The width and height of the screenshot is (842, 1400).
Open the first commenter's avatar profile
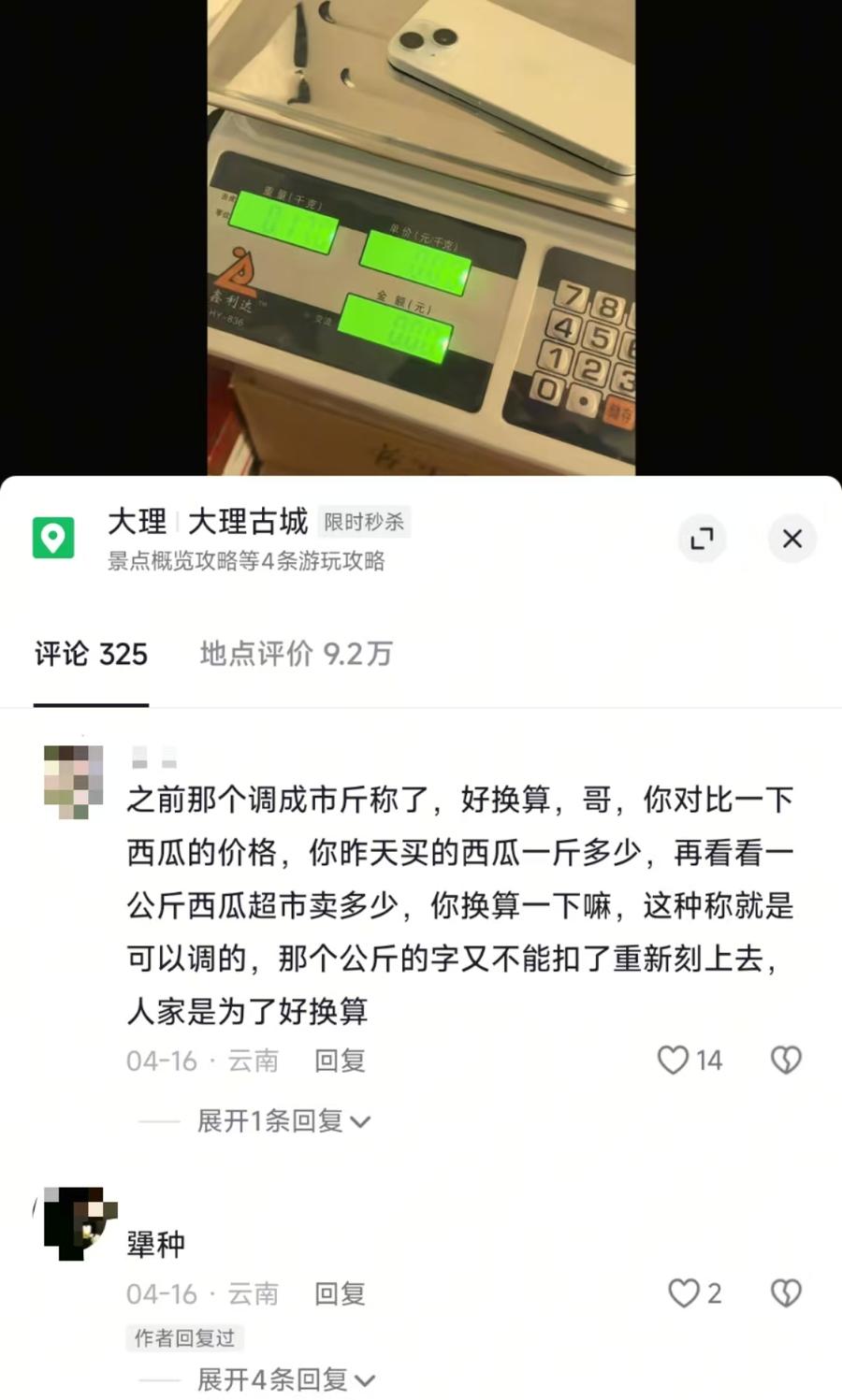tap(73, 782)
